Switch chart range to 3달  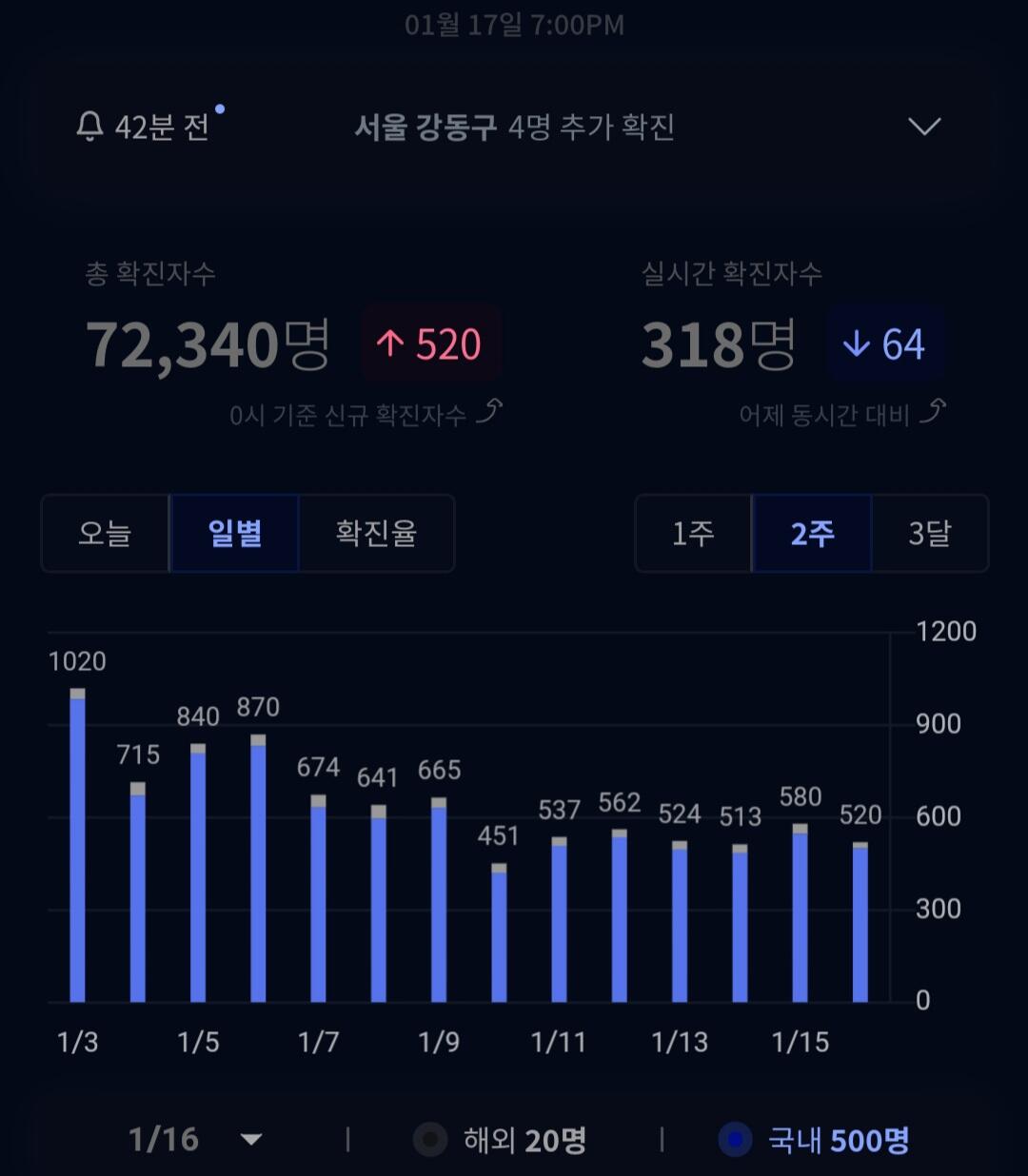pyautogui.click(x=930, y=533)
